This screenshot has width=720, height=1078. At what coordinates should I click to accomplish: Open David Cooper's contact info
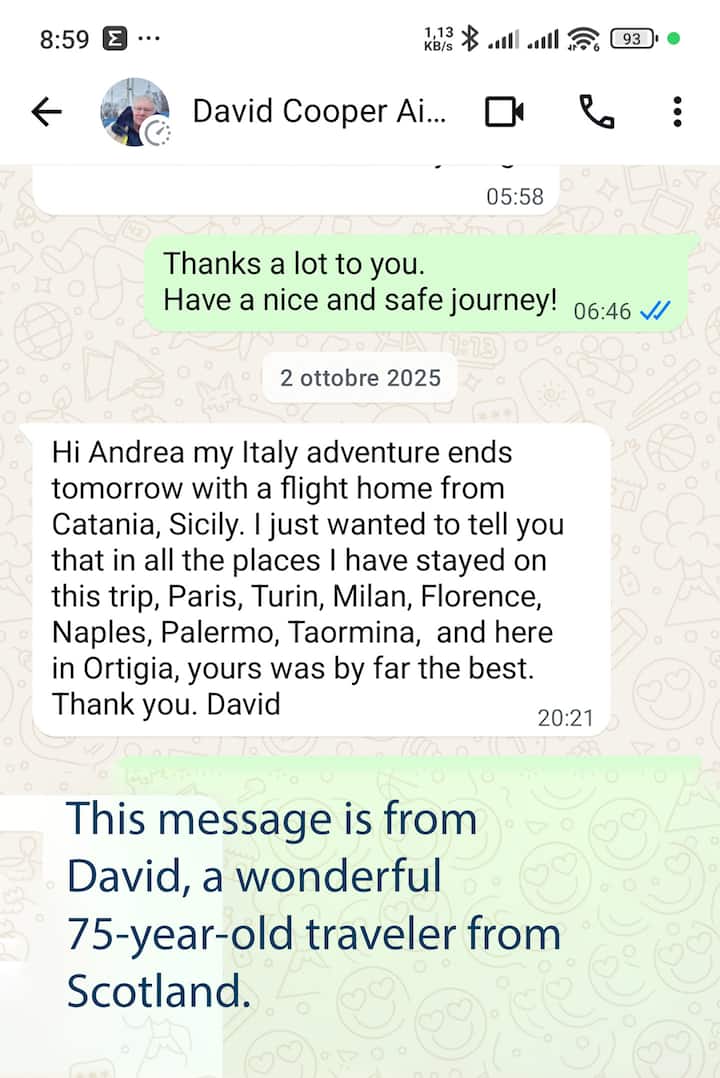point(318,112)
